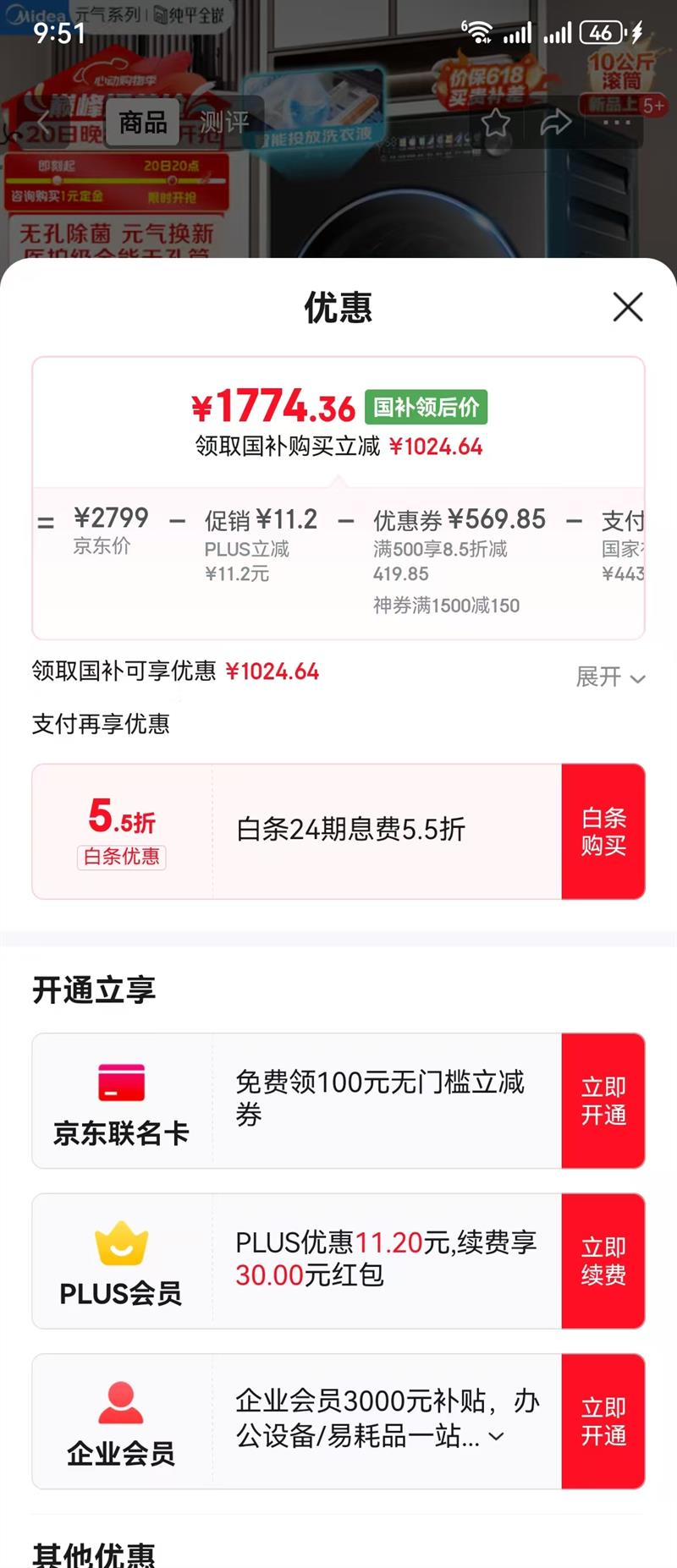
Task: Tap 白条购买 to buy with installments
Action: 603,831
